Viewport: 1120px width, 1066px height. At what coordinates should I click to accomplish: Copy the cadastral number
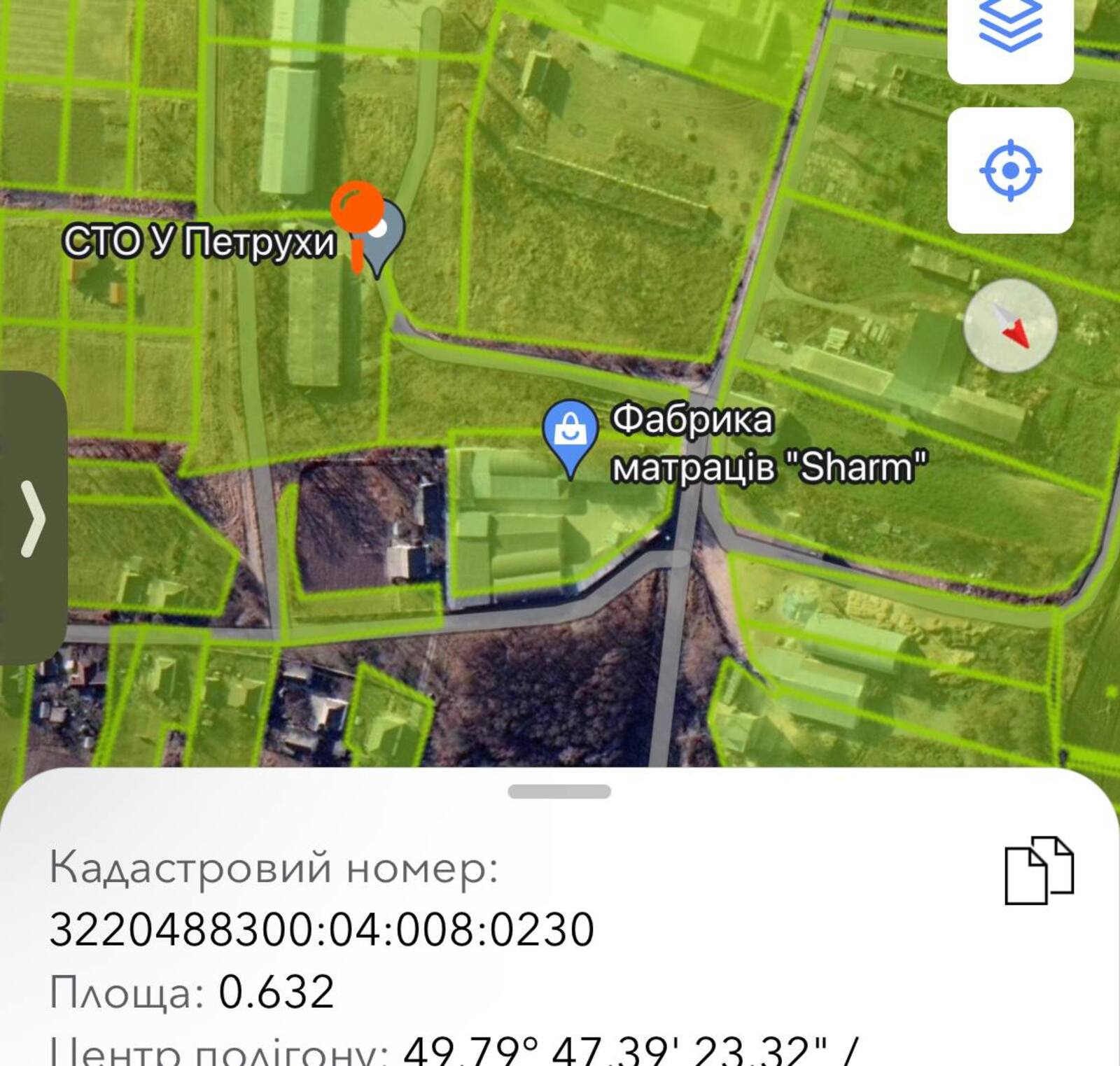point(1039,870)
